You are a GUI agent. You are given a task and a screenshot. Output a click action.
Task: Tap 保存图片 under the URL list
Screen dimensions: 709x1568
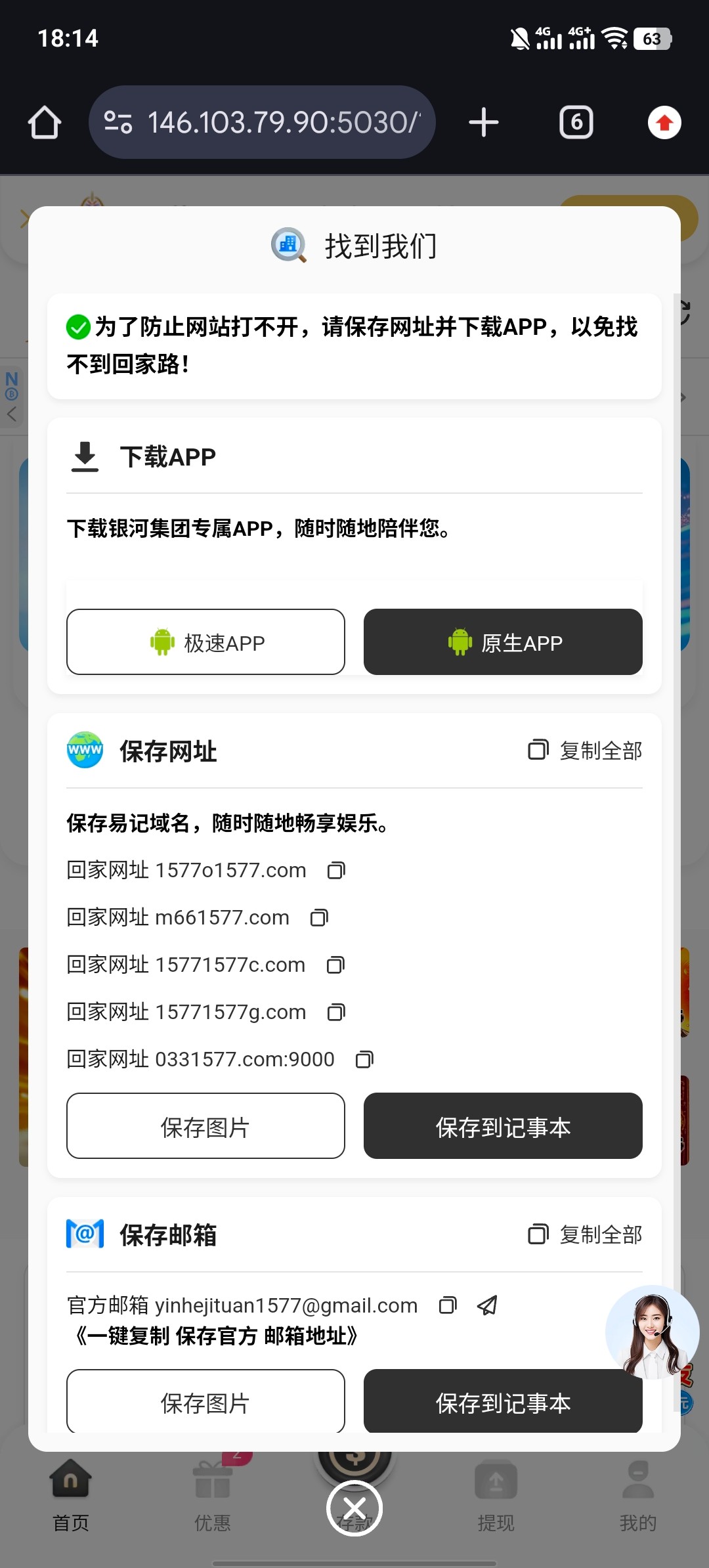(x=205, y=1126)
